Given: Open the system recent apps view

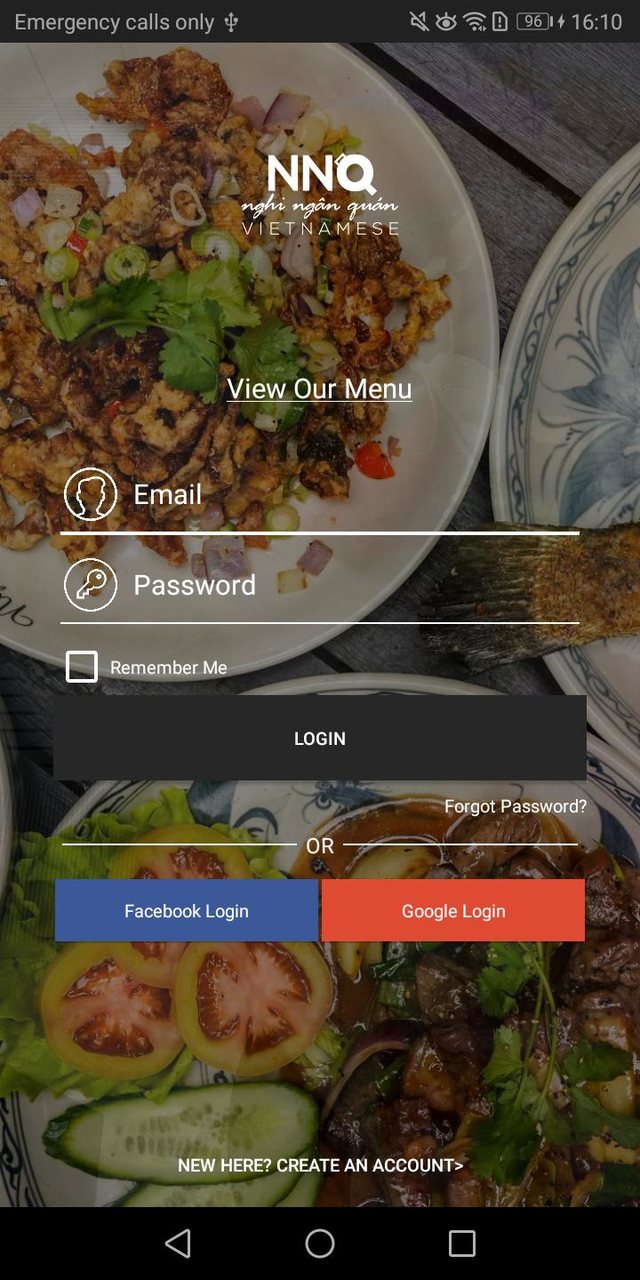Looking at the screenshot, I should click(x=461, y=1243).
